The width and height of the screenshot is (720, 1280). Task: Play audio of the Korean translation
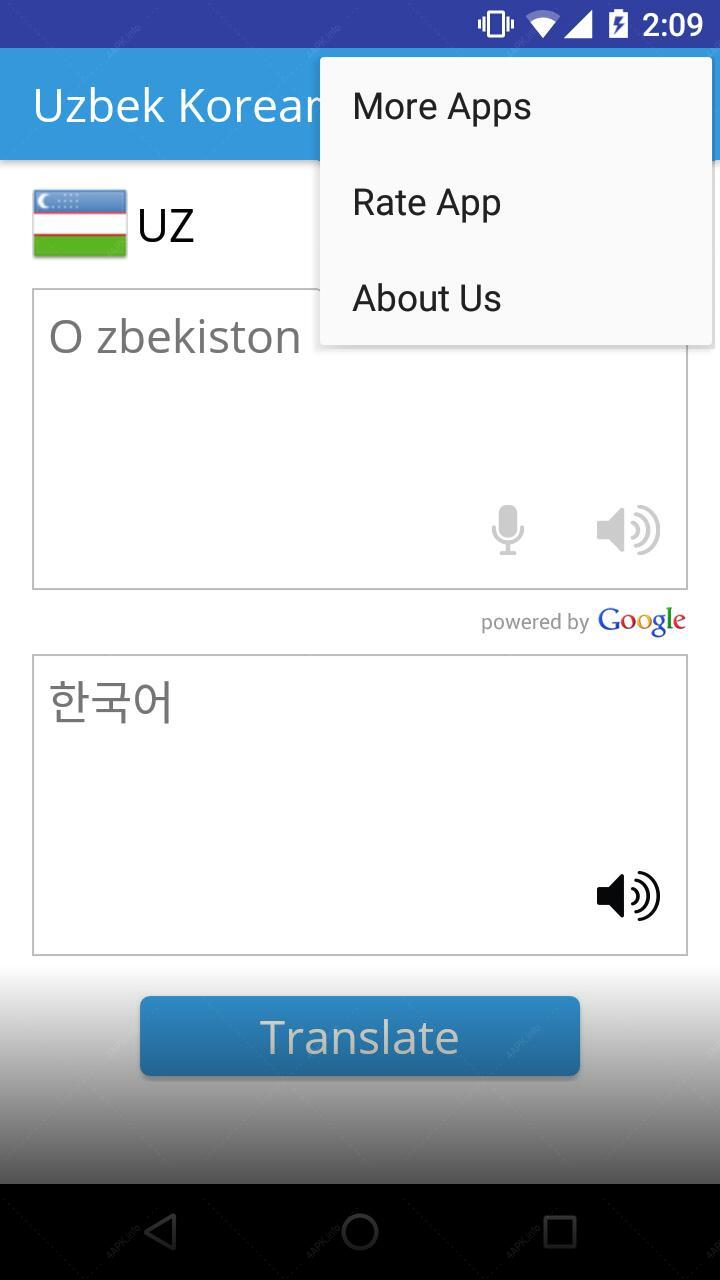(x=628, y=896)
